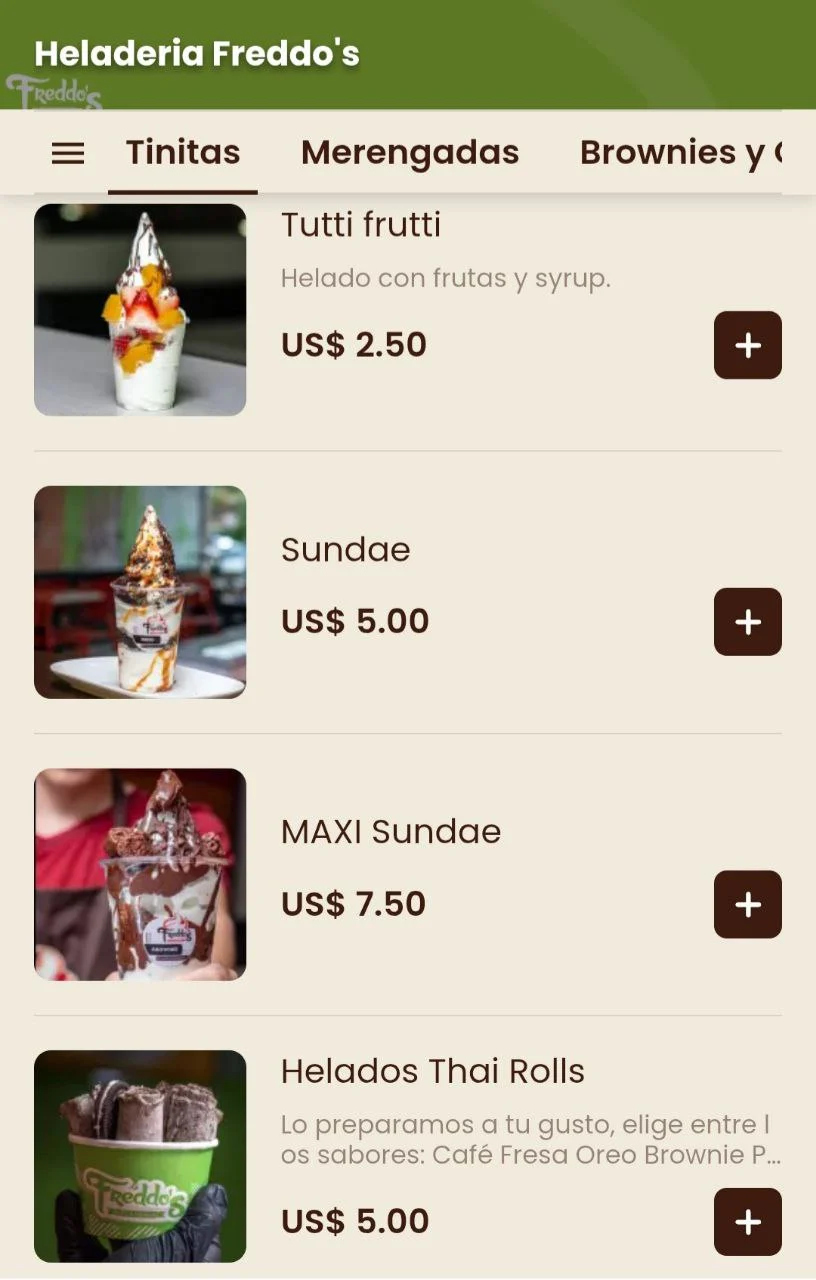Add Tutti frutti to the order
Viewport: 816px width, 1280px height.
(747, 345)
